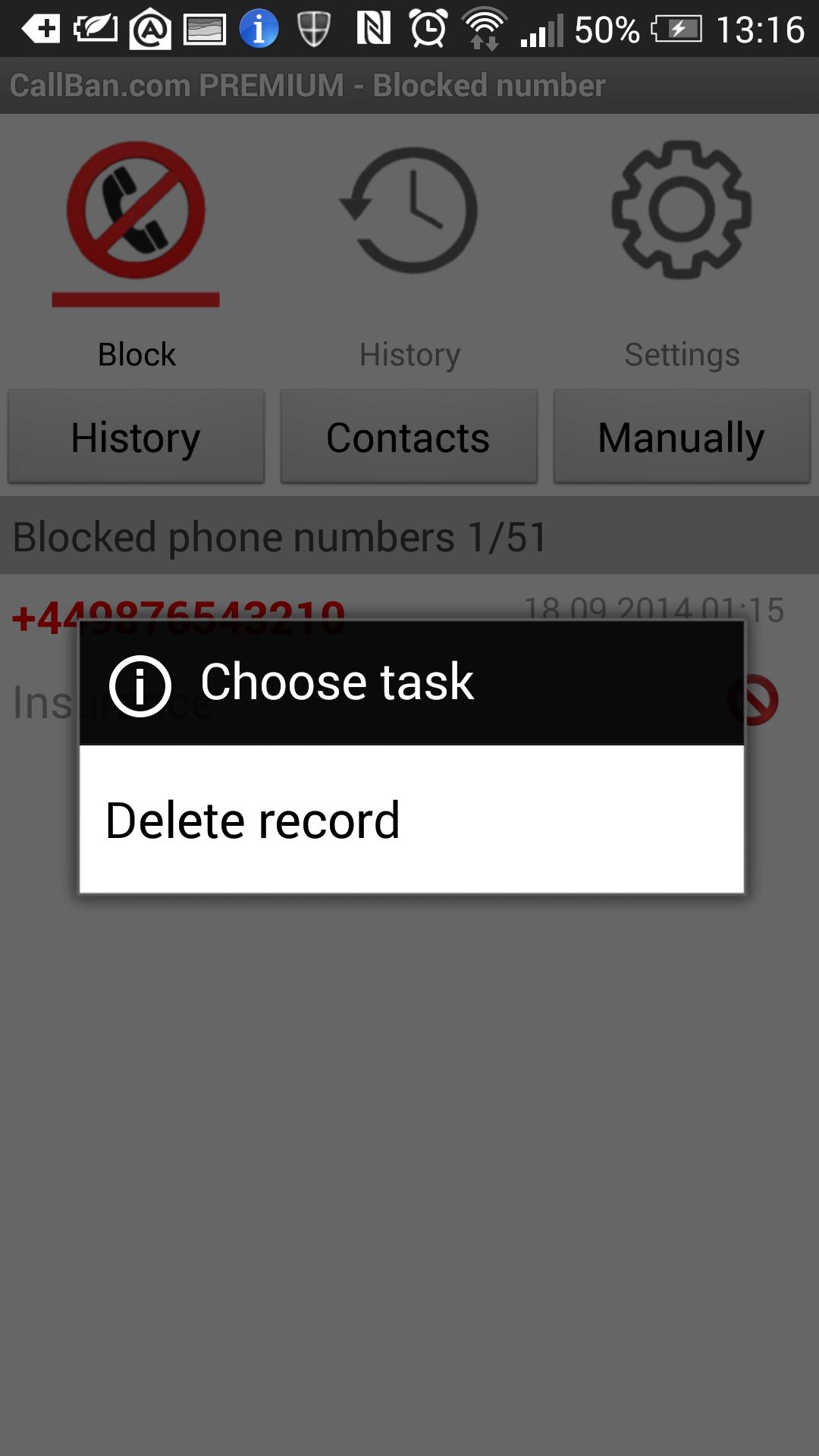Image resolution: width=819 pixels, height=1456 pixels.
Task: Tap the battery charging indicator
Action: pyautogui.click(x=677, y=28)
